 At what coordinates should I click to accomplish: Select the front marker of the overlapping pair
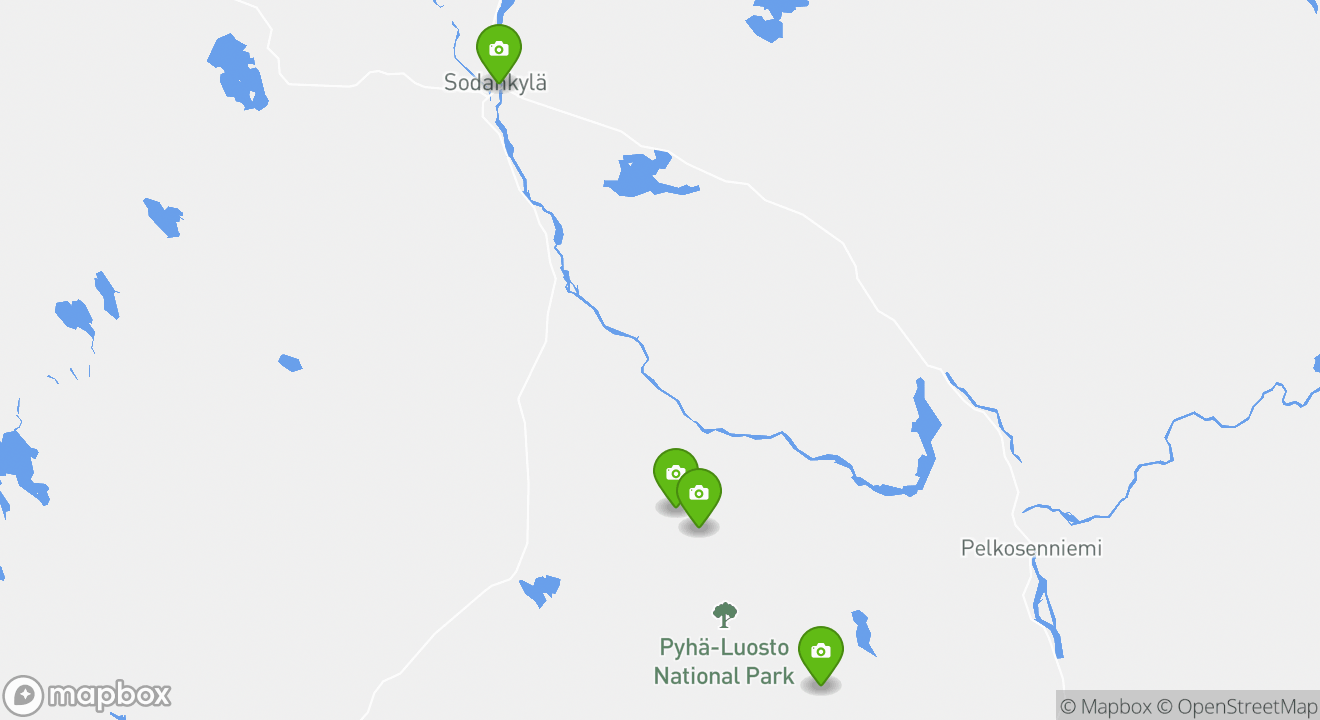pyautogui.click(x=699, y=493)
